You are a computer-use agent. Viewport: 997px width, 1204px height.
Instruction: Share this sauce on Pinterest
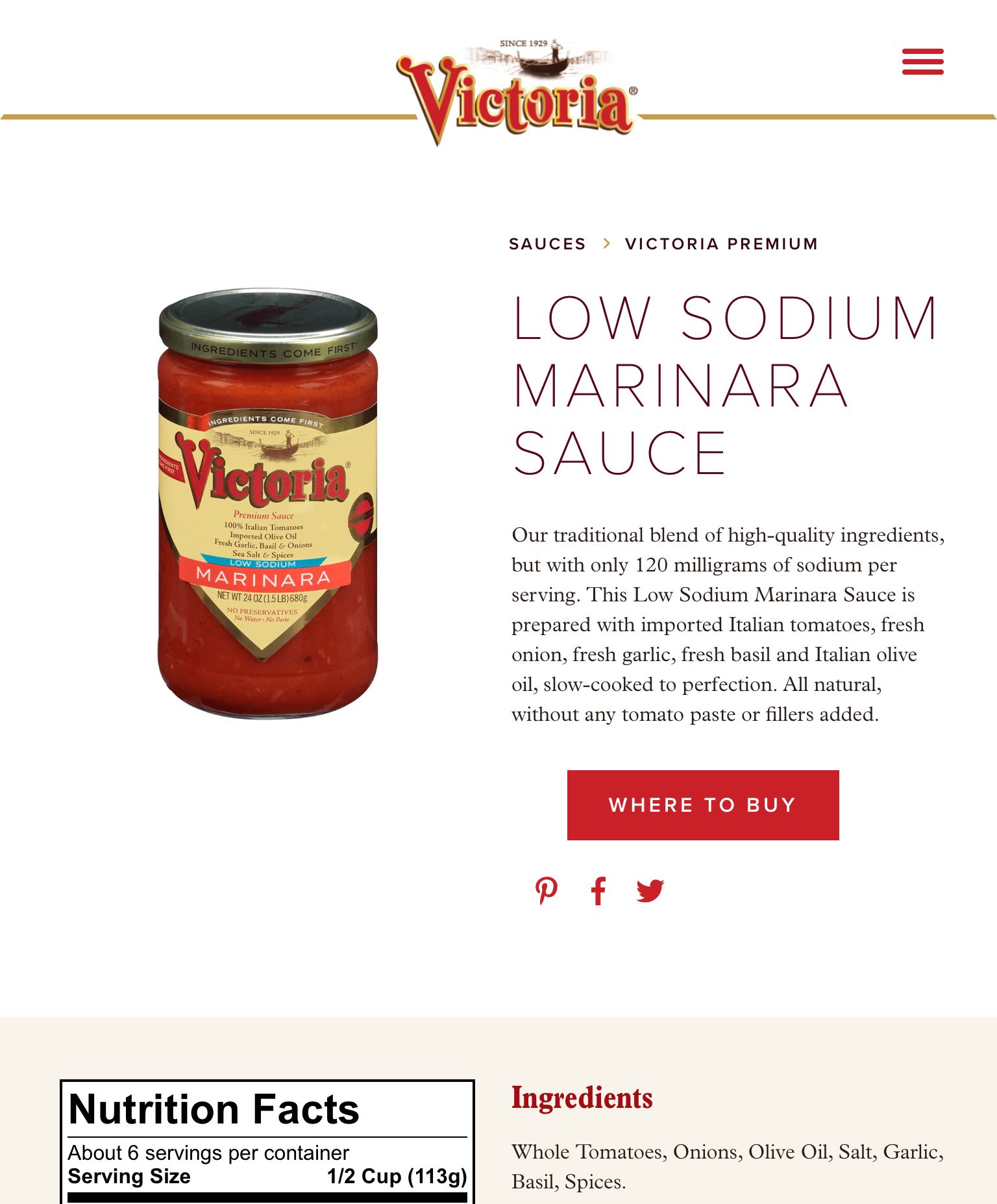[x=546, y=891]
